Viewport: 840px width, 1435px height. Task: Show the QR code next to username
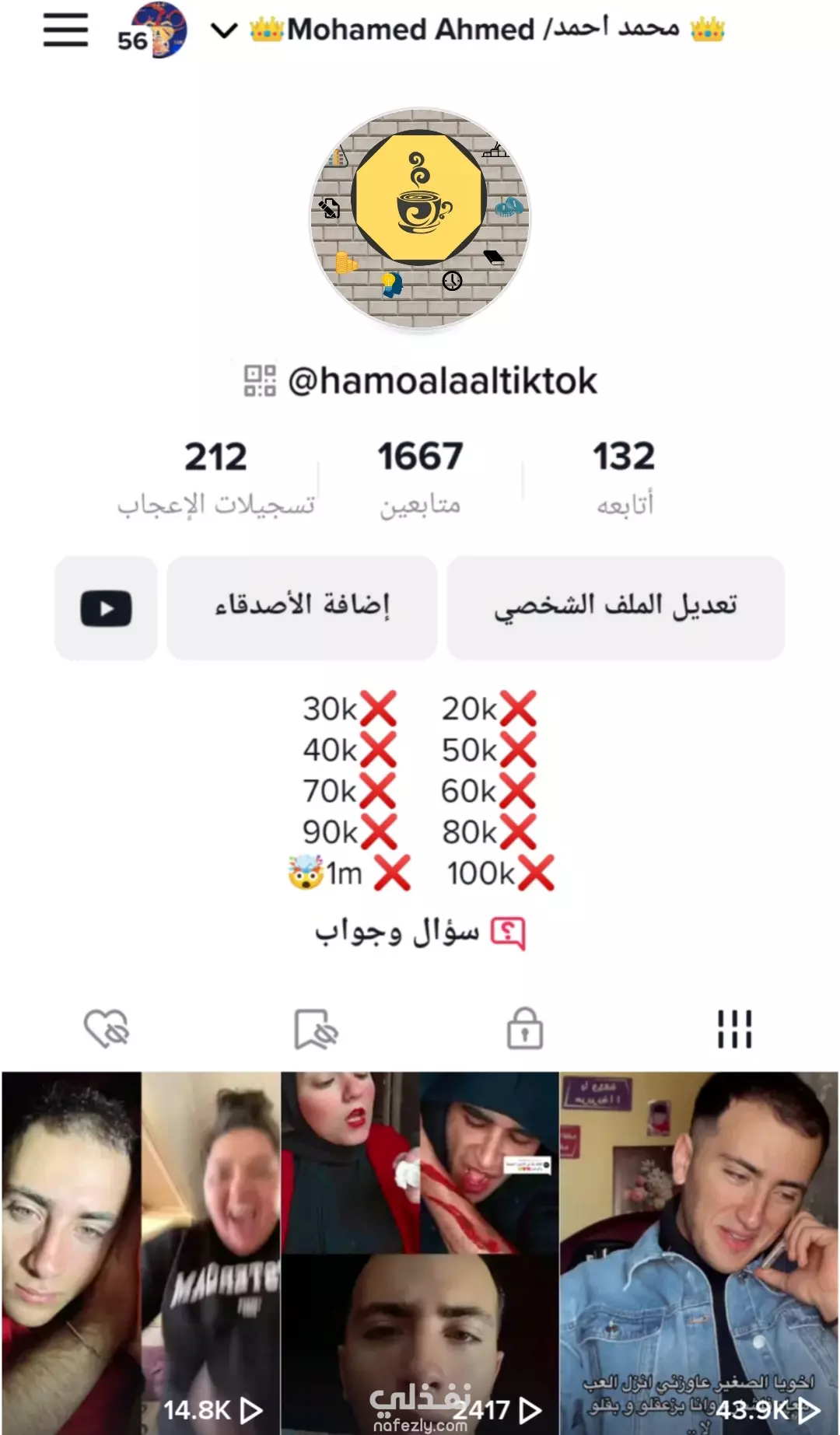point(260,381)
